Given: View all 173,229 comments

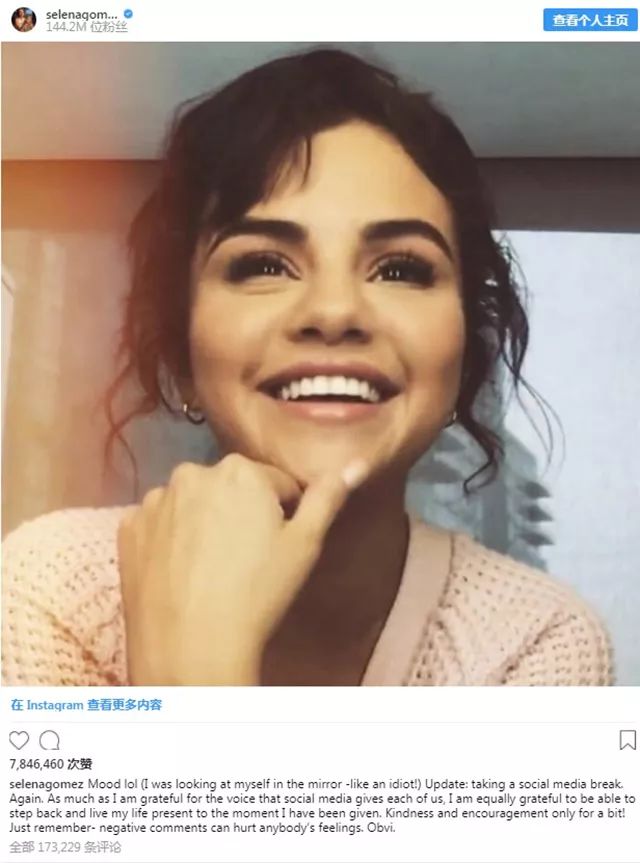Looking at the screenshot, I should [66, 847].
